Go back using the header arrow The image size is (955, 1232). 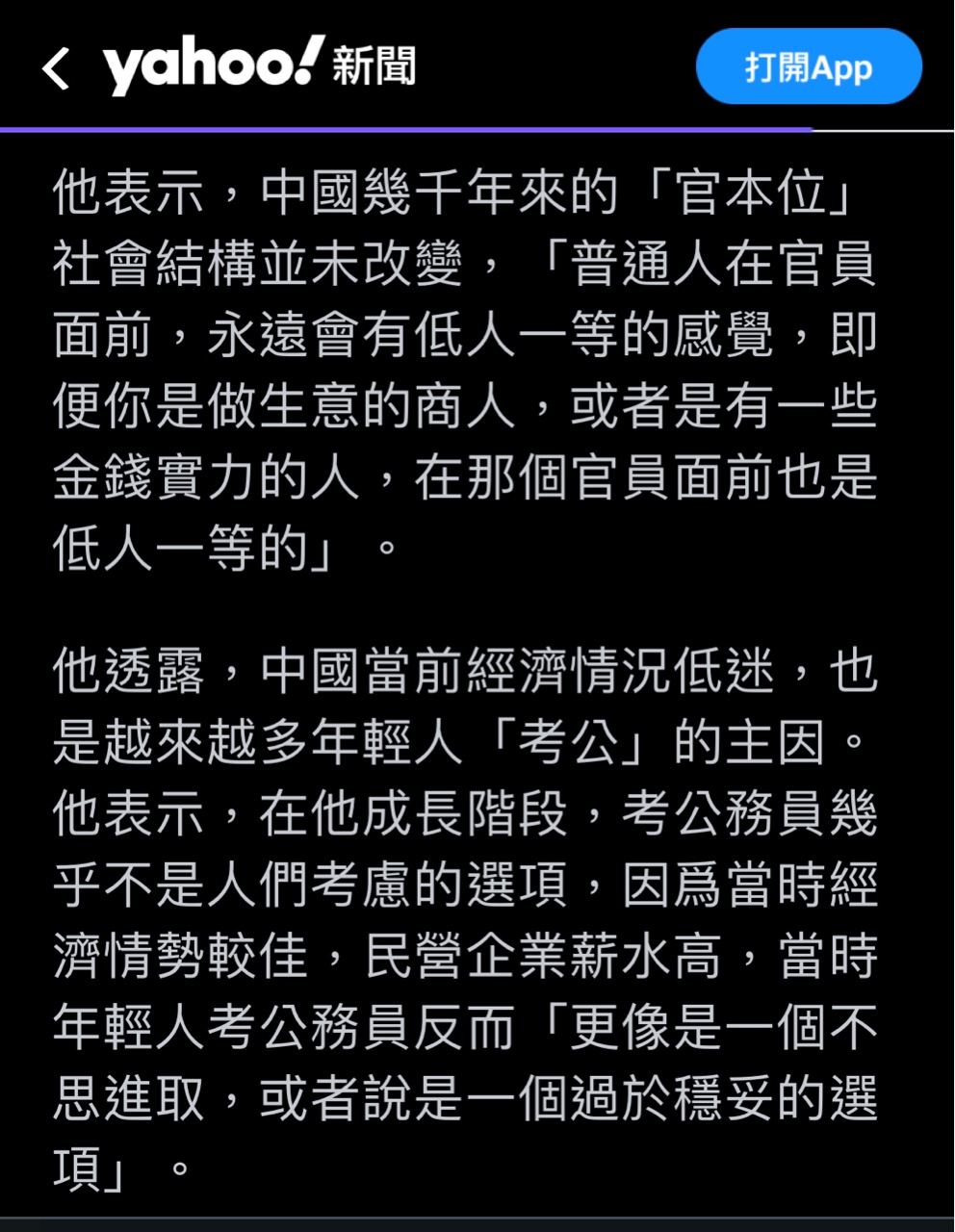click(56, 68)
